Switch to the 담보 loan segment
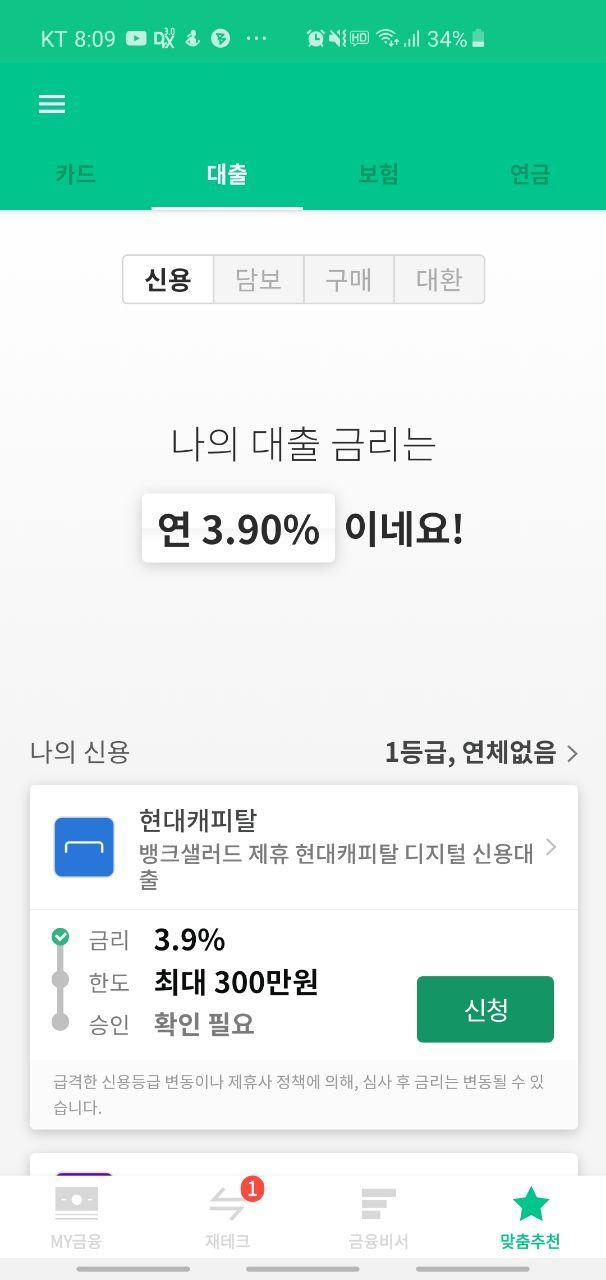Viewport: 606px width, 1280px height. 258,279
